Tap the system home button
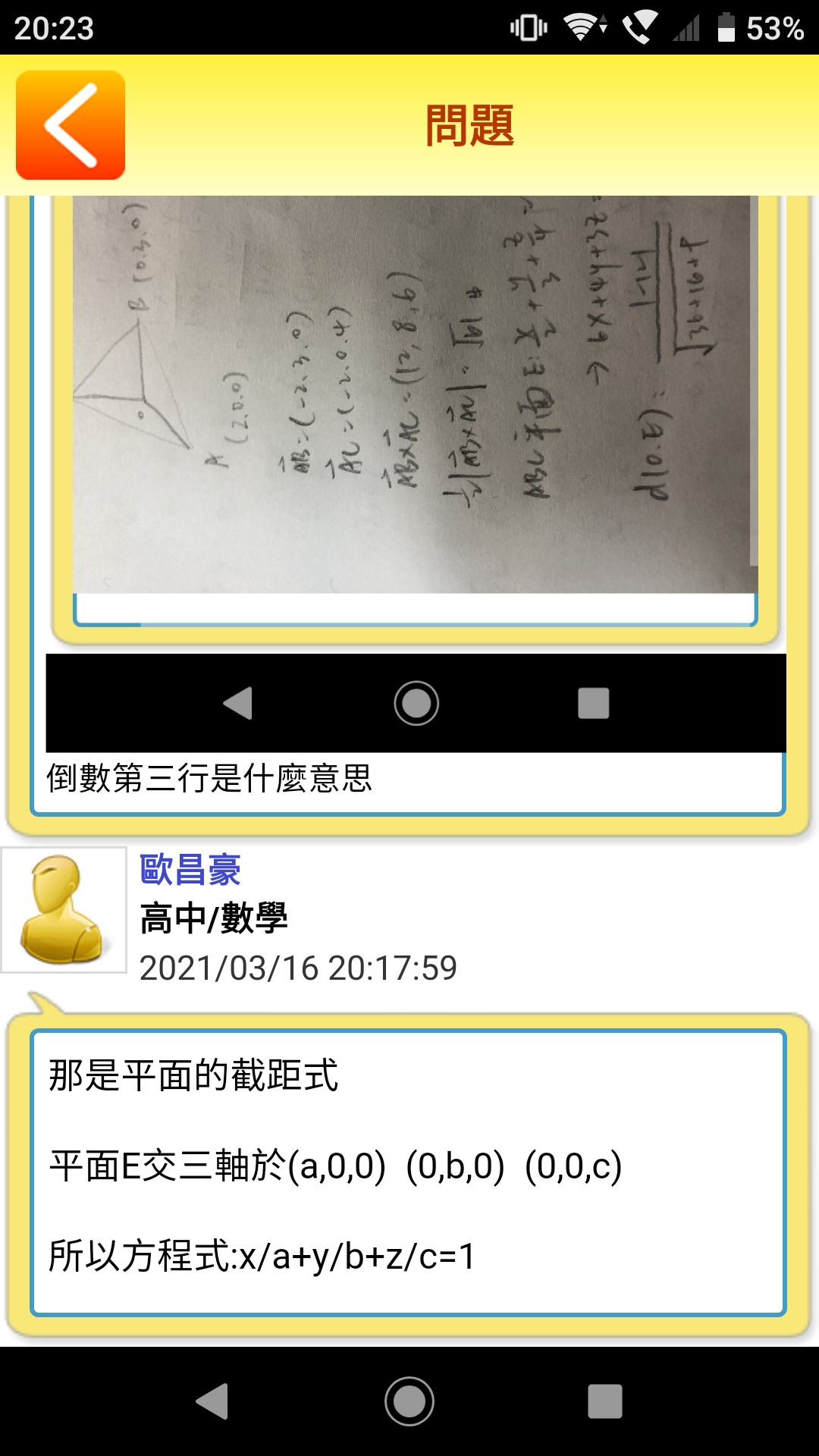Viewport: 819px width, 1456px height. (x=409, y=1401)
